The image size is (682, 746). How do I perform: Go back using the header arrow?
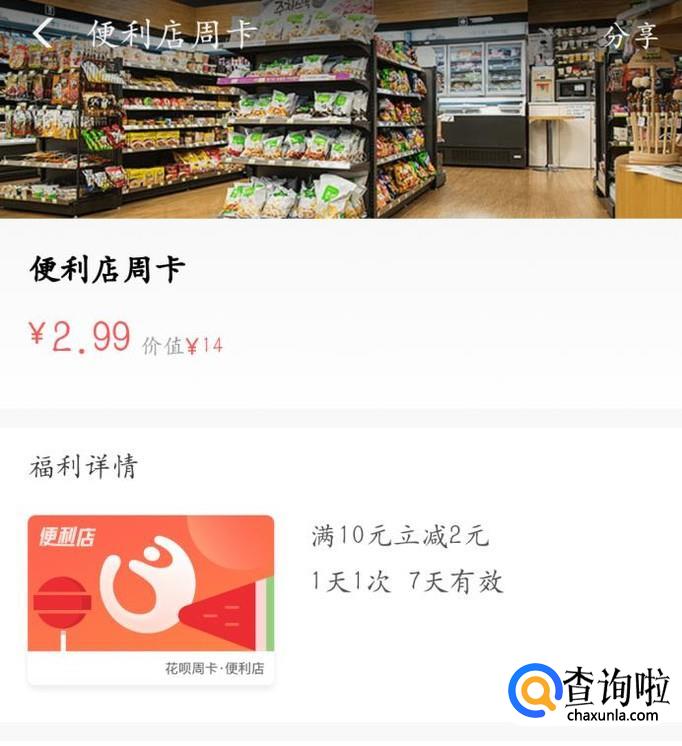click(42, 34)
